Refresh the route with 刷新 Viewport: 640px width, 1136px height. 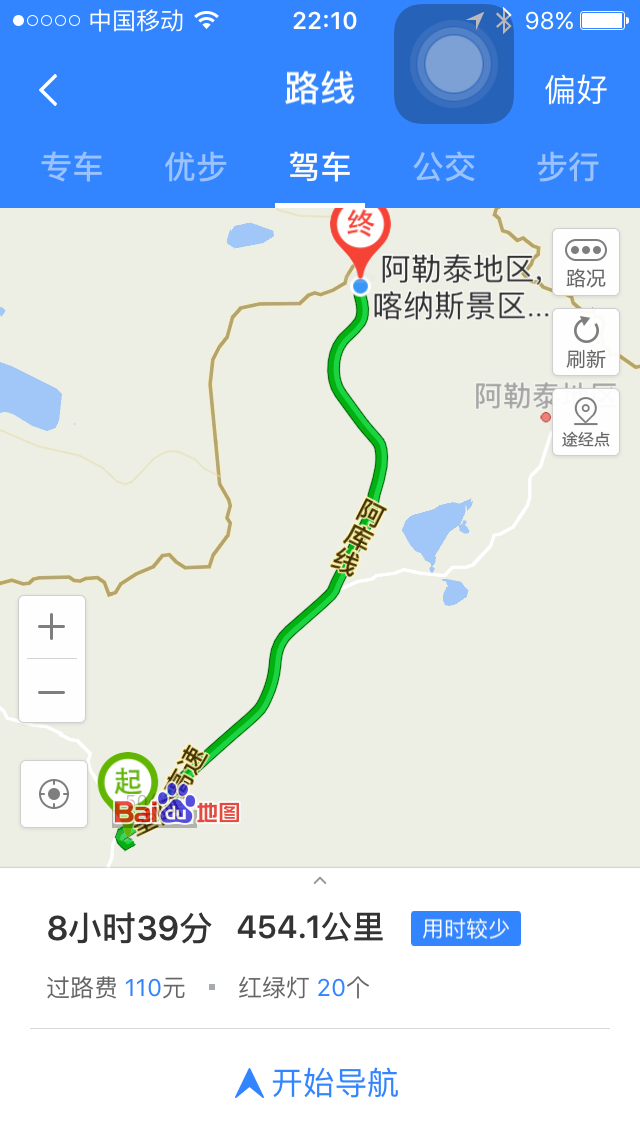click(586, 342)
